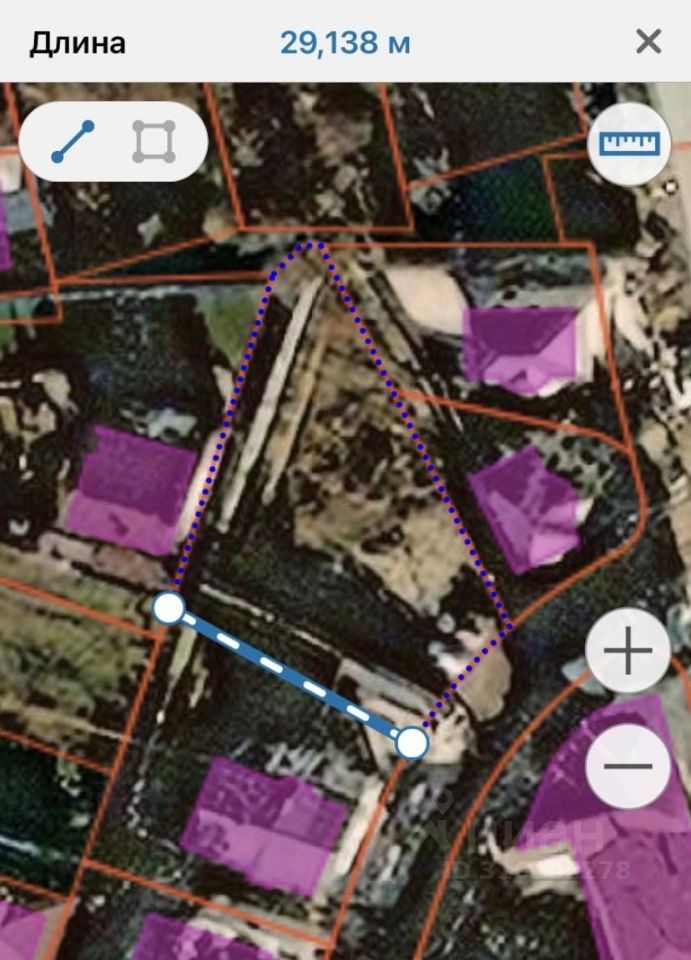Toggle the ruler measurement tool
The image size is (691, 960).
tap(632, 143)
